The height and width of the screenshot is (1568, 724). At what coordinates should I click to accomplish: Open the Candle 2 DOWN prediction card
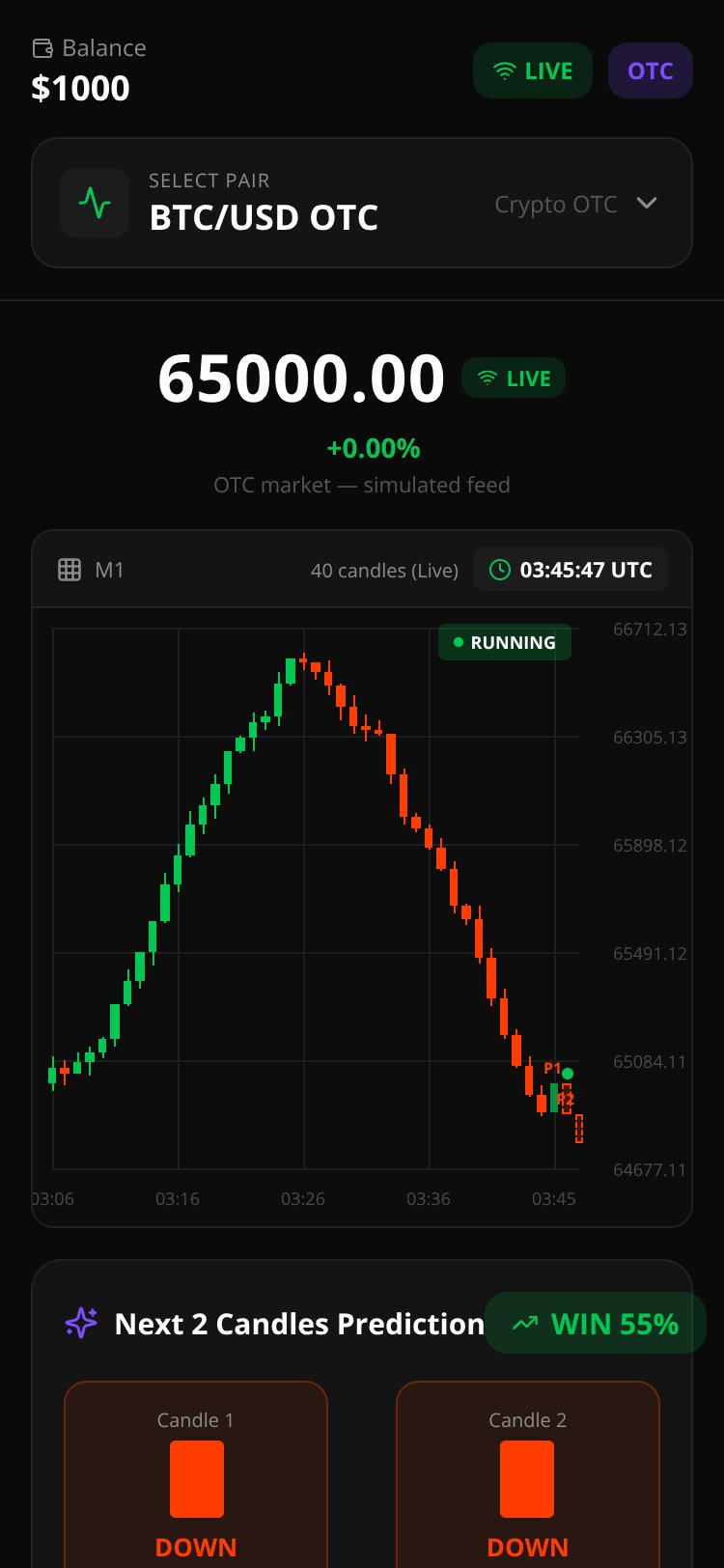[528, 1475]
